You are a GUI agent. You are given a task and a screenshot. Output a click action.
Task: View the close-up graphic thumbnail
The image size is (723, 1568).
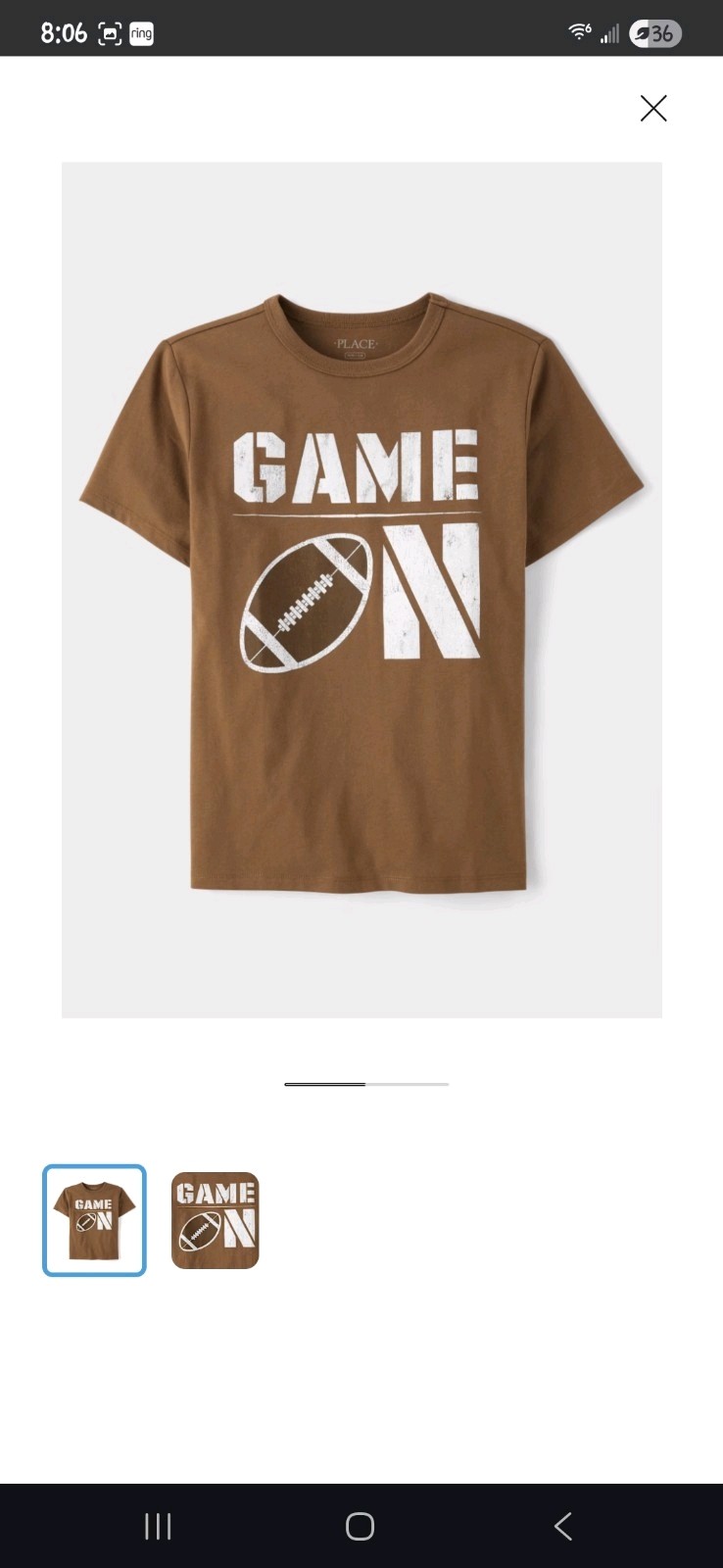coord(216,1220)
